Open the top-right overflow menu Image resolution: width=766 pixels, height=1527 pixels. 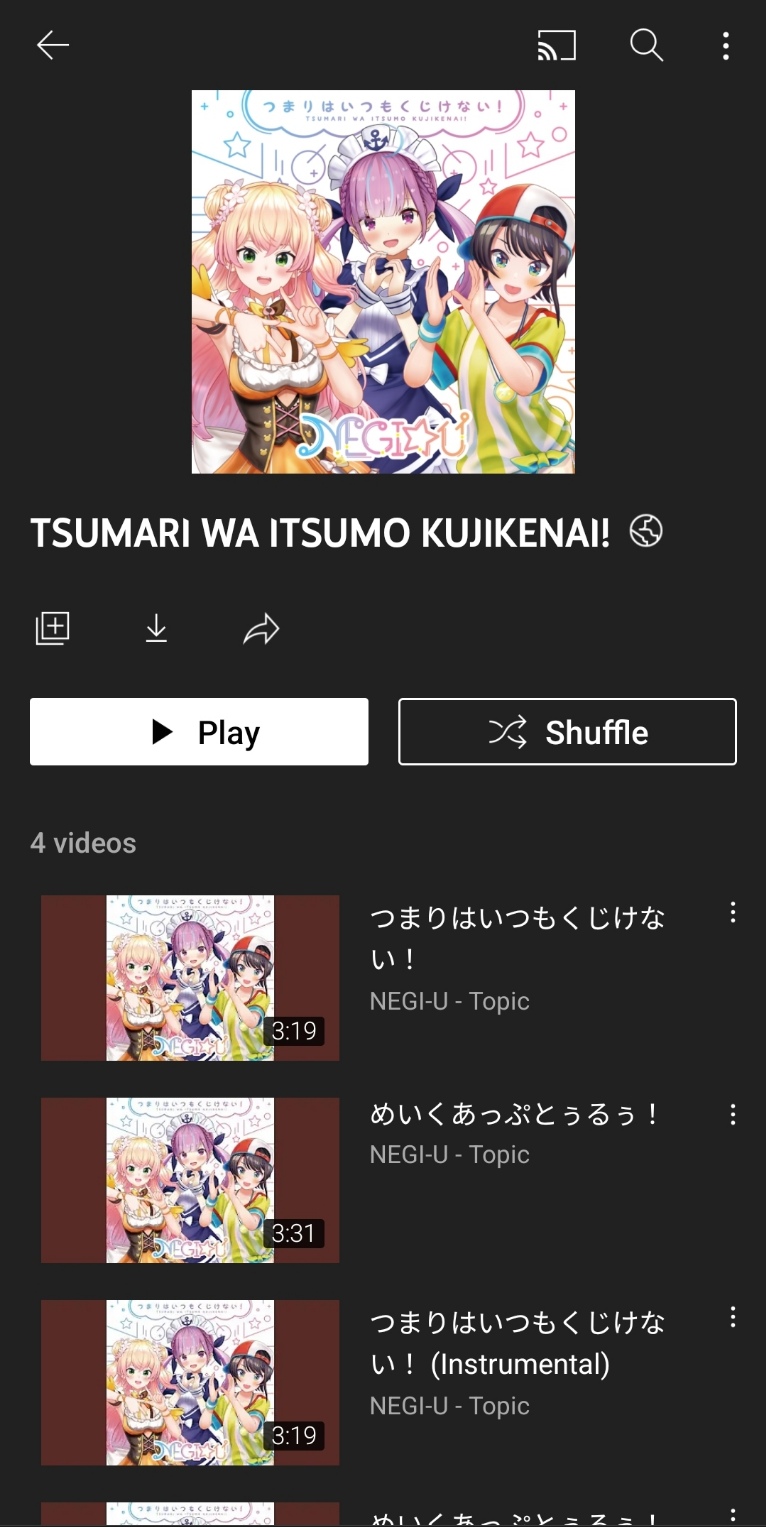point(726,45)
